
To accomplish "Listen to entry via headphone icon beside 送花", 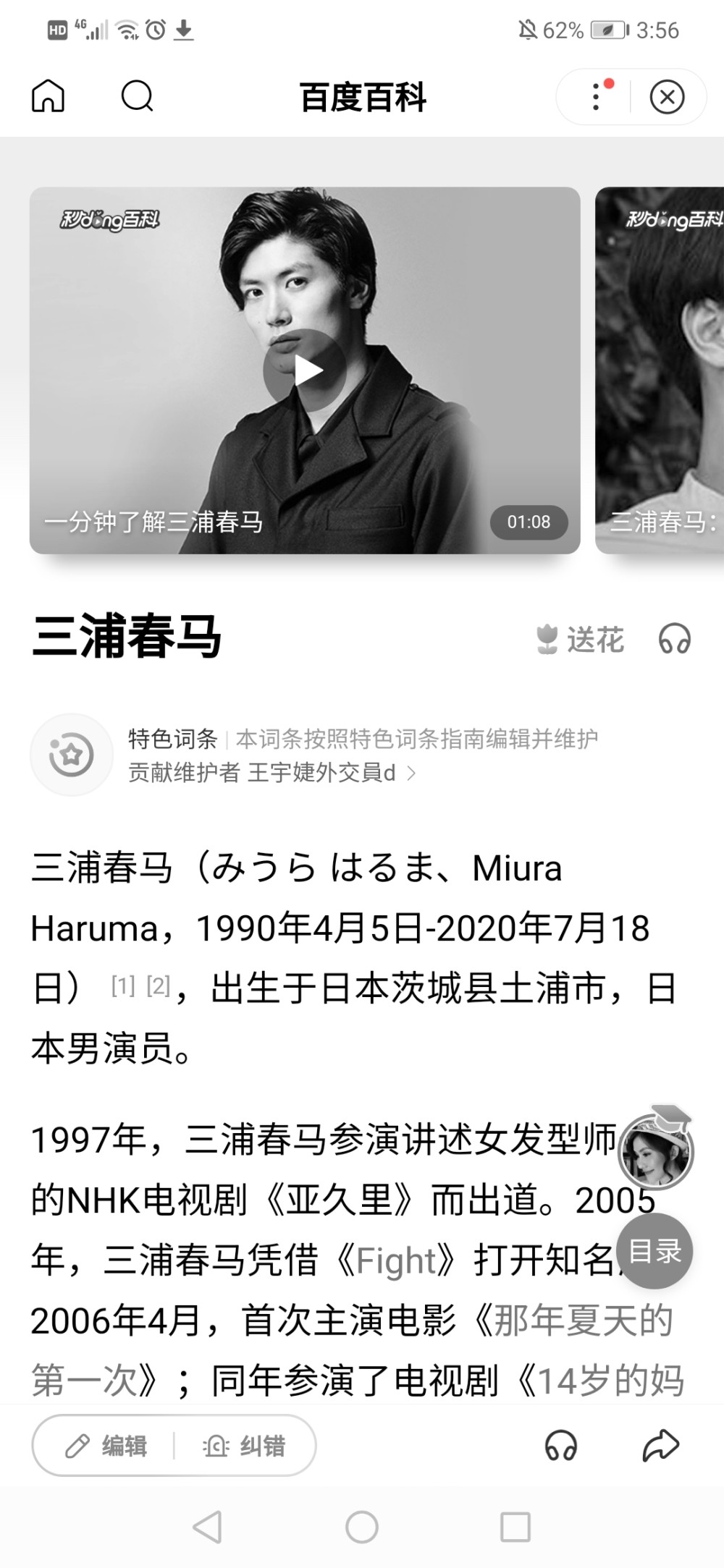I will tap(674, 640).
